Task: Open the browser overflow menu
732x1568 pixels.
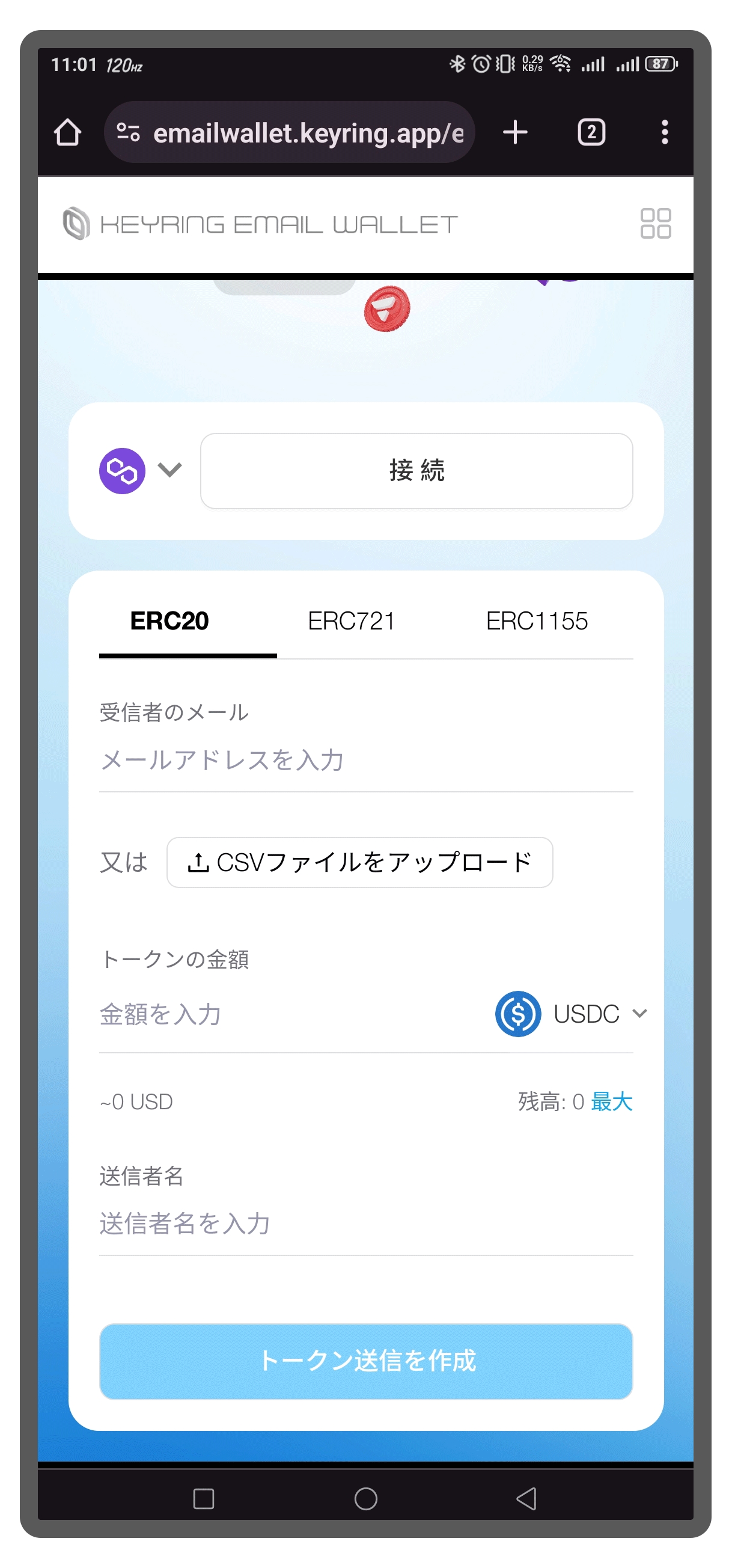Action: tap(665, 132)
